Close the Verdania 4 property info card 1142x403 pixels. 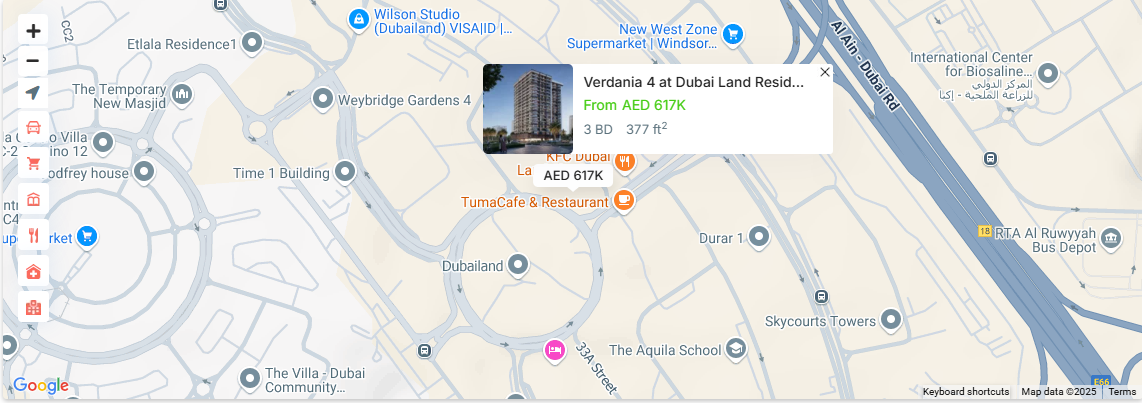point(825,72)
